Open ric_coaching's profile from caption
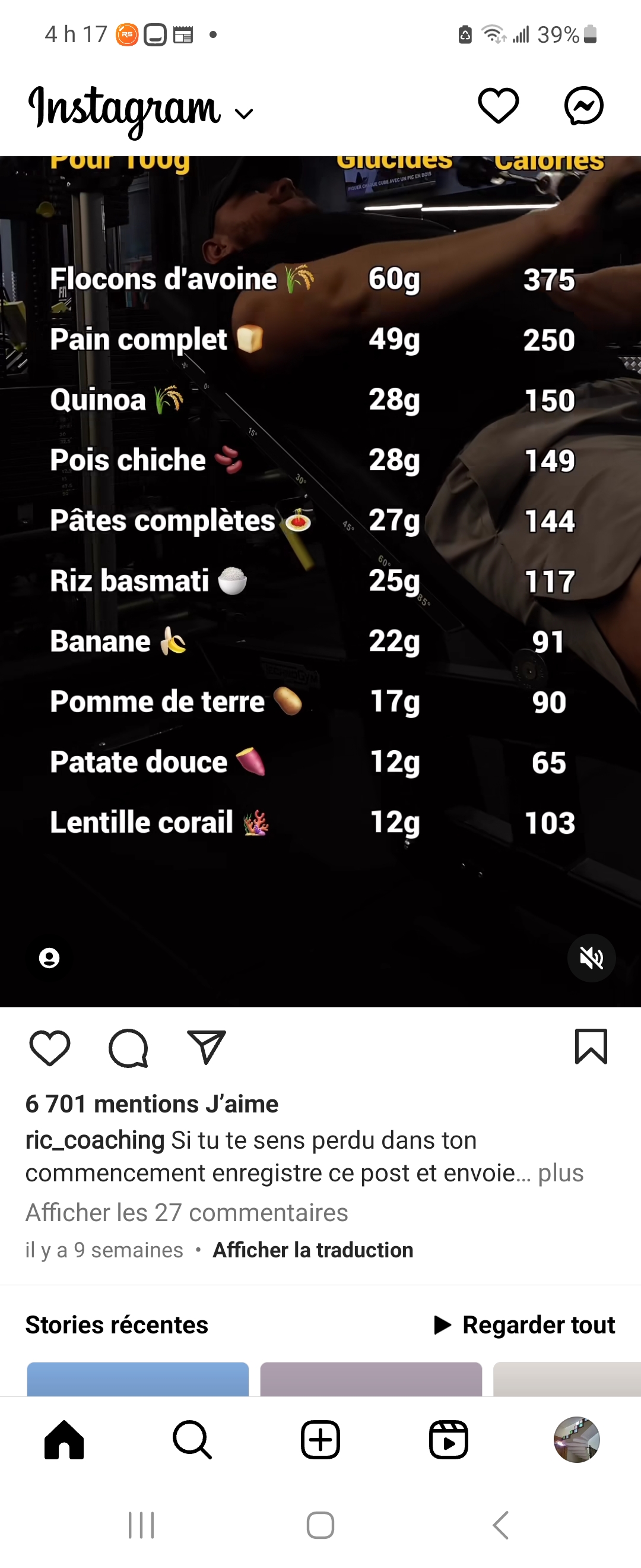The height and width of the screenshot is (1568, 641). click(x=95, y=1140)
